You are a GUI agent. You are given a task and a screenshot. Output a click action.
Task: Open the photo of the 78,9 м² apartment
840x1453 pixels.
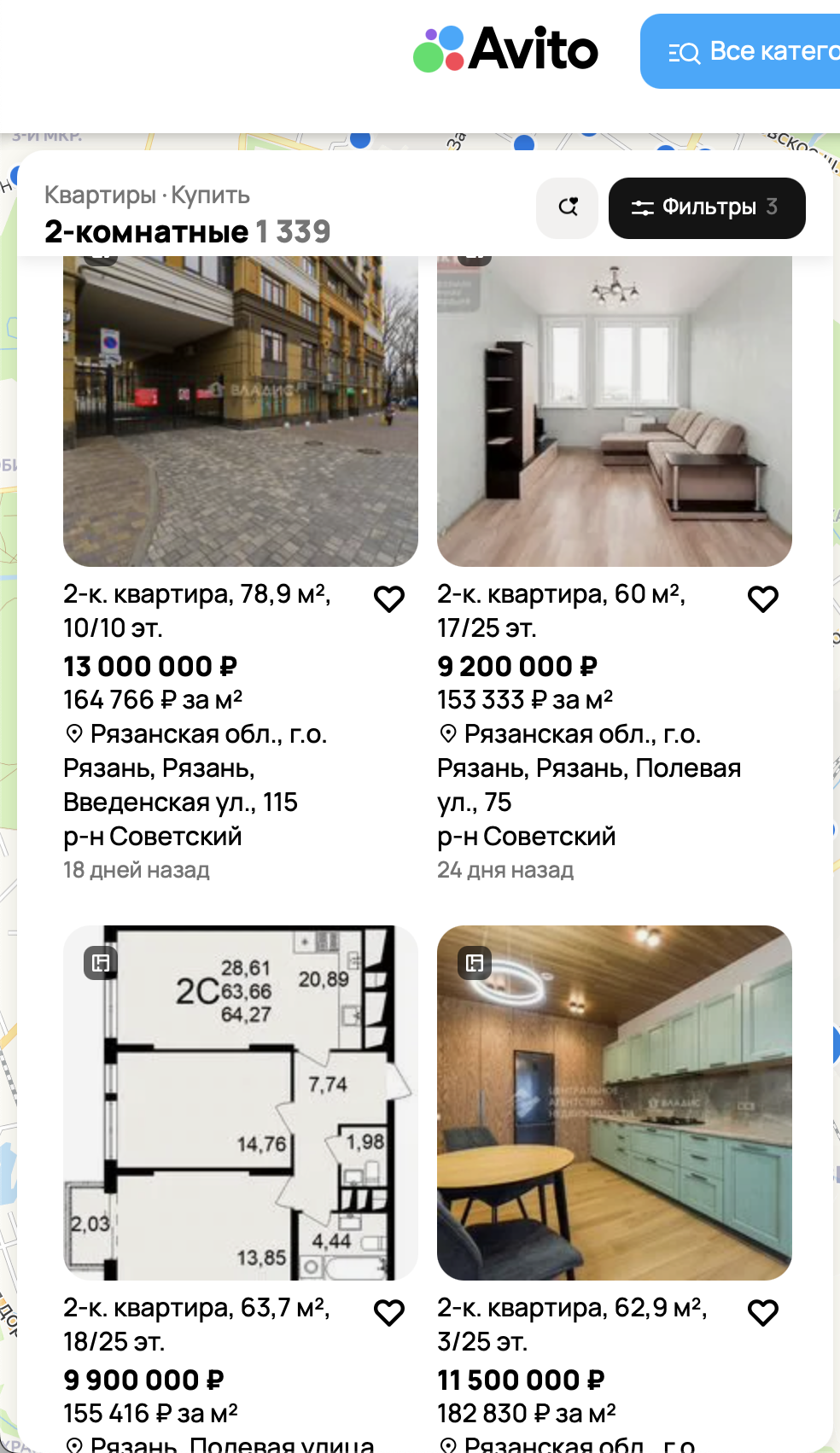240,411
